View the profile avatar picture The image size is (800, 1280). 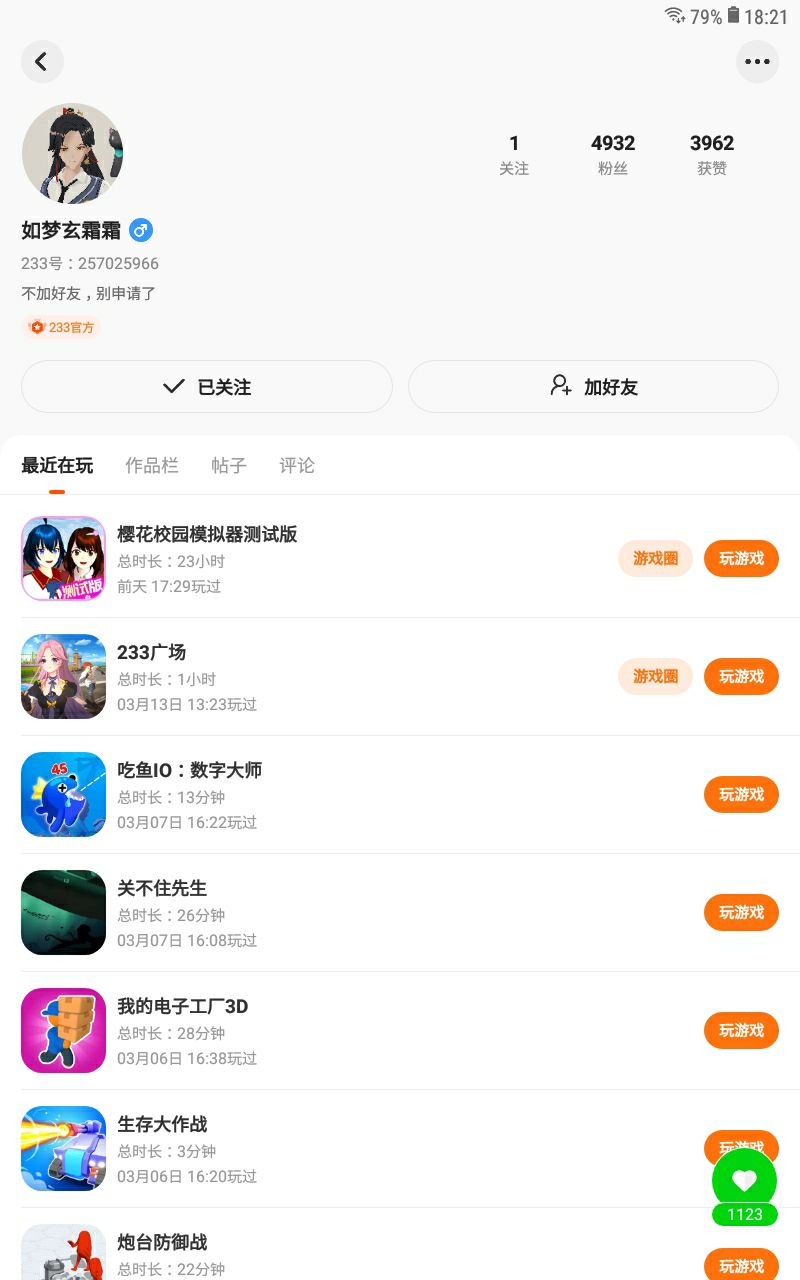tap(72, 154)
